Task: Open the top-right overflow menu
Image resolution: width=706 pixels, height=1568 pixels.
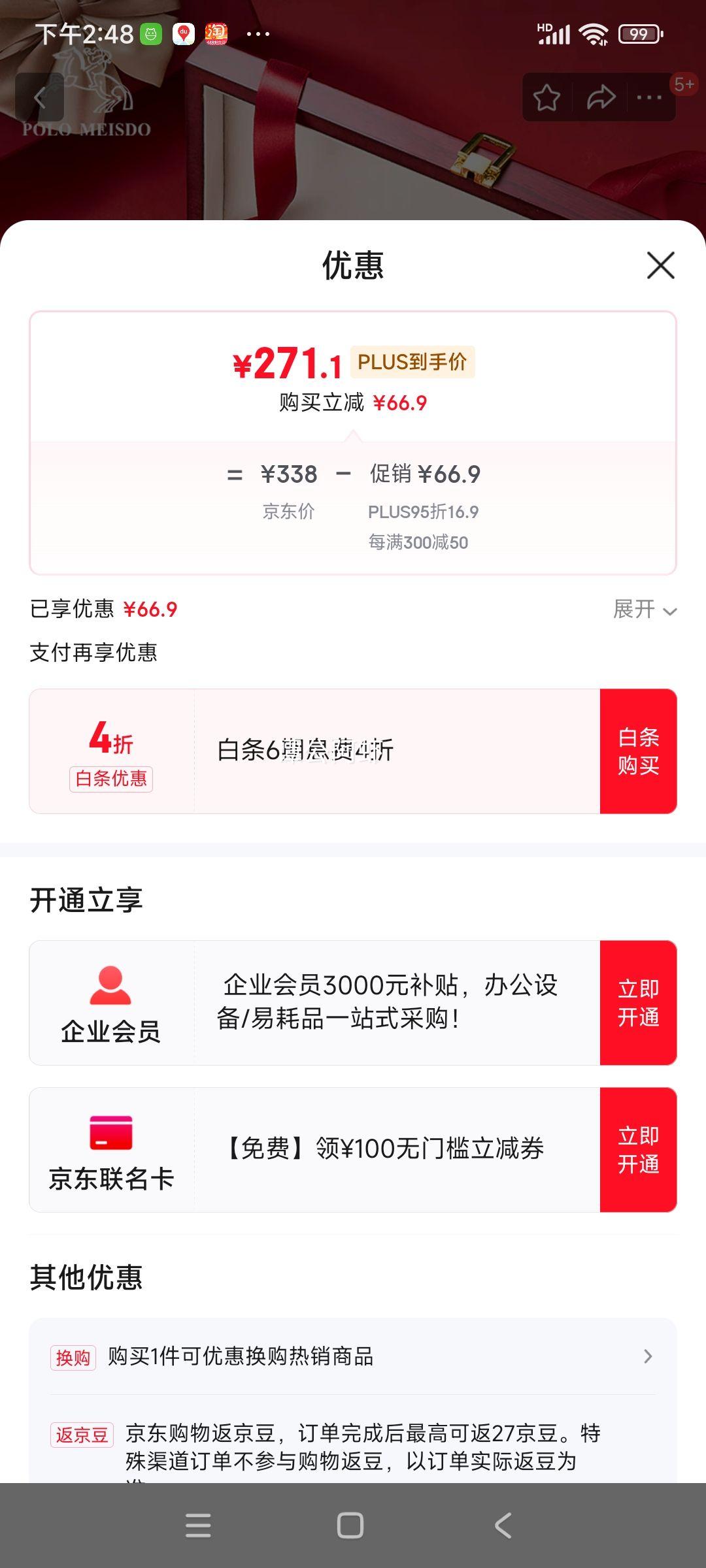Action: 648,98
